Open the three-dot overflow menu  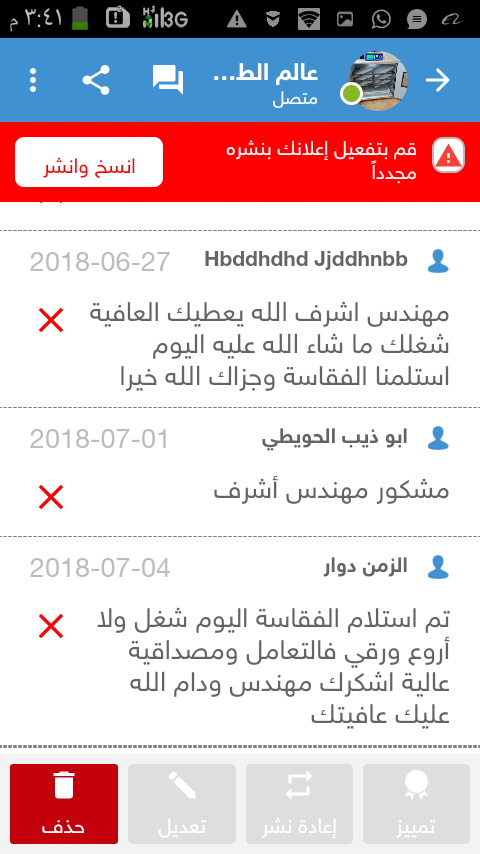click(x=33, y=80)
